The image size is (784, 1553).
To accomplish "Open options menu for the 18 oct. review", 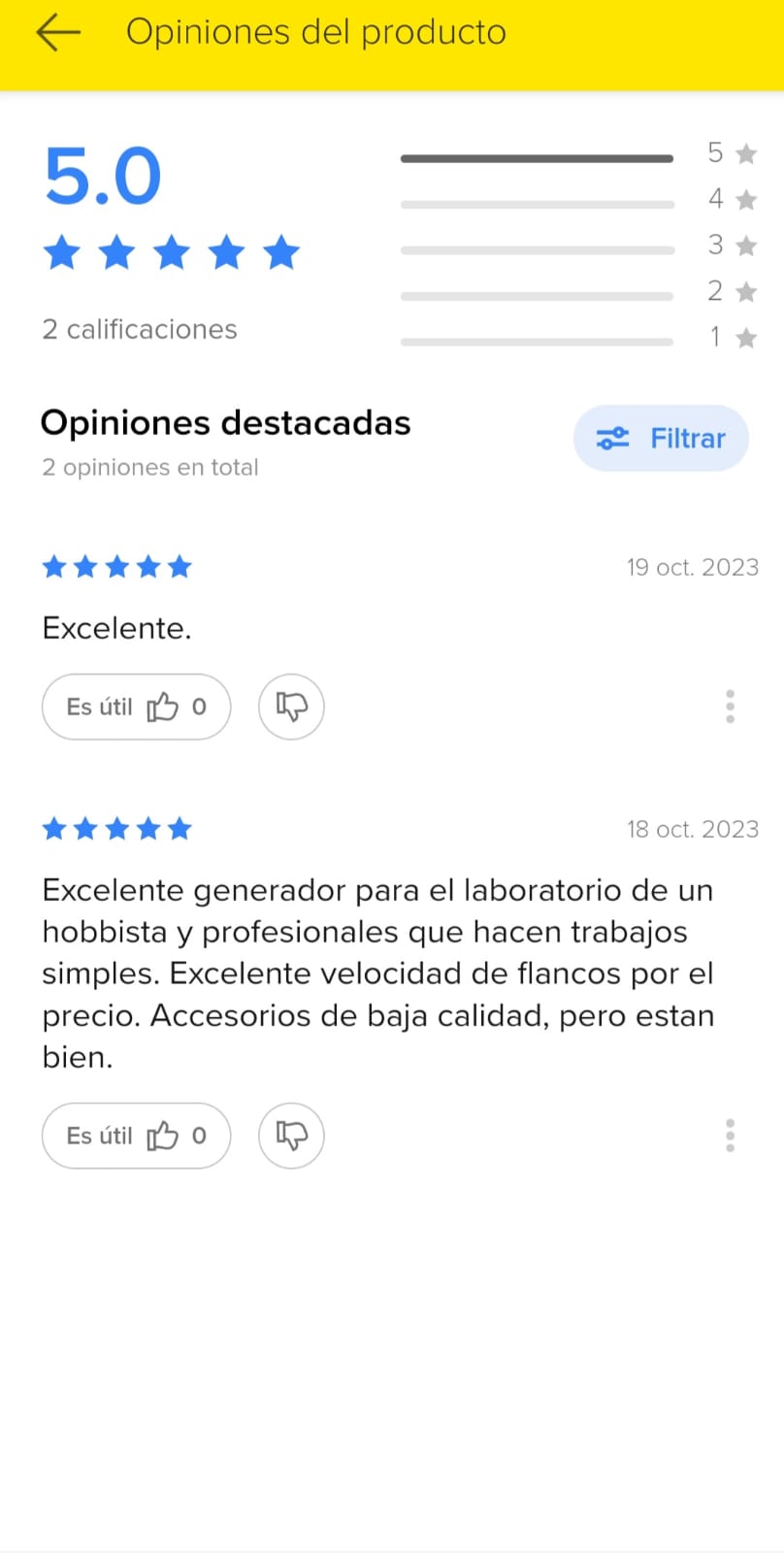I will pyautogui.click(x=730, y=1136).
